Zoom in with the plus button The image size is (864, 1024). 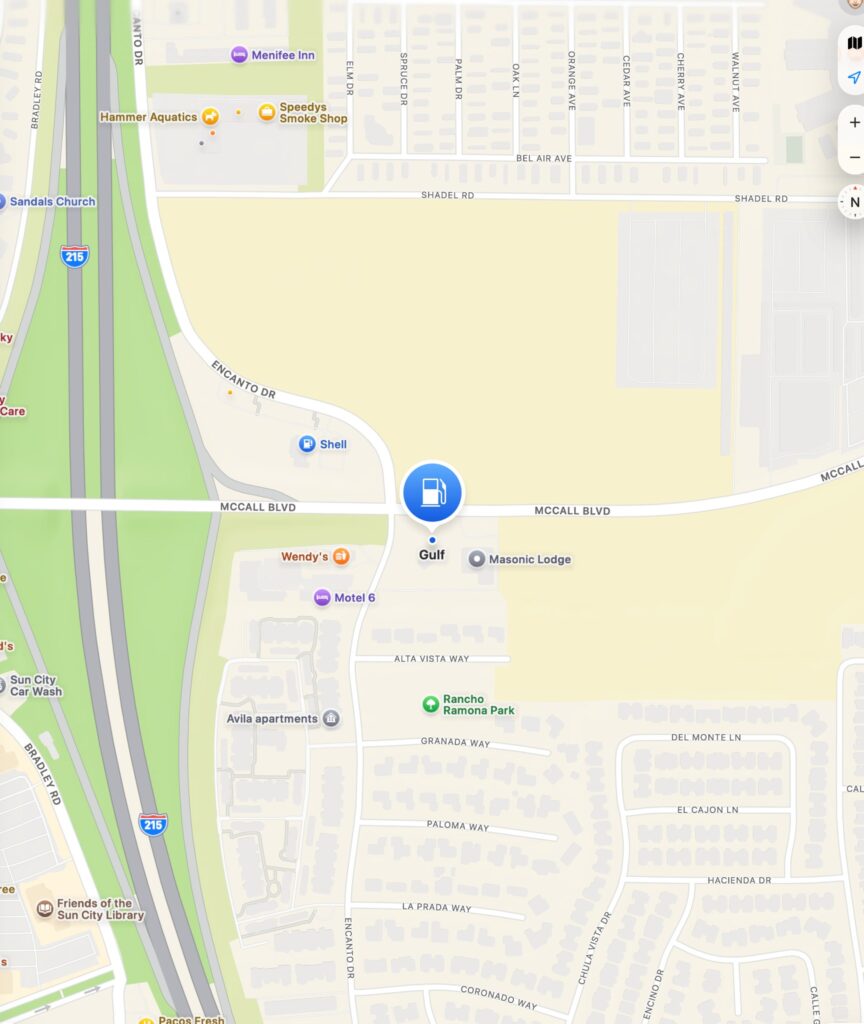(x=854, y=123)
